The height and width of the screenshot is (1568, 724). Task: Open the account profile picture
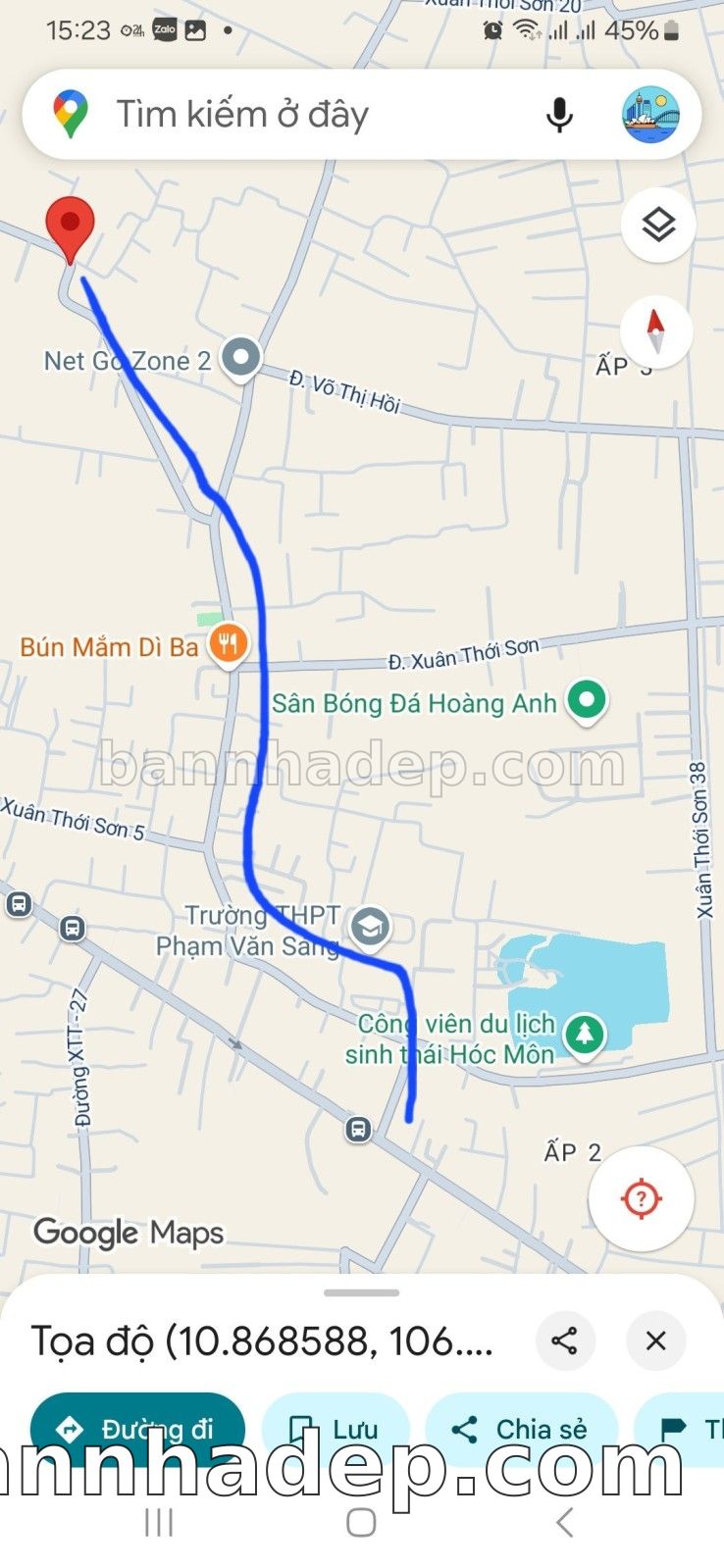coord(650,115)
